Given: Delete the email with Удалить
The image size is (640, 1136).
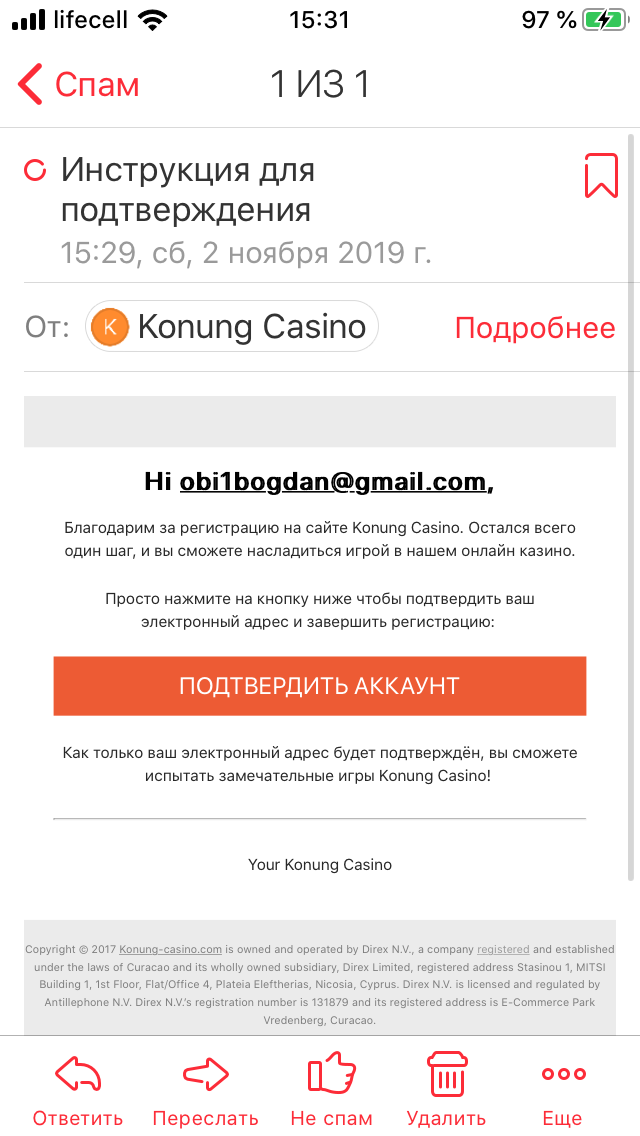Looking at the screenshot, I should coord(446,1090).
